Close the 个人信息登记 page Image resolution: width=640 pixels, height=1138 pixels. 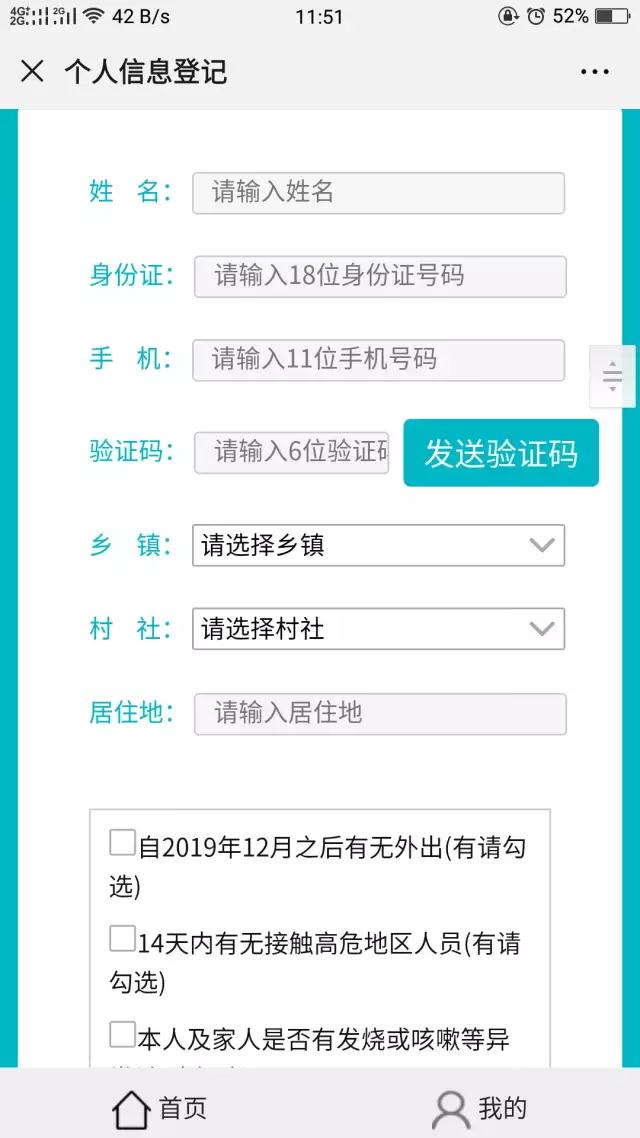point(32,71)
